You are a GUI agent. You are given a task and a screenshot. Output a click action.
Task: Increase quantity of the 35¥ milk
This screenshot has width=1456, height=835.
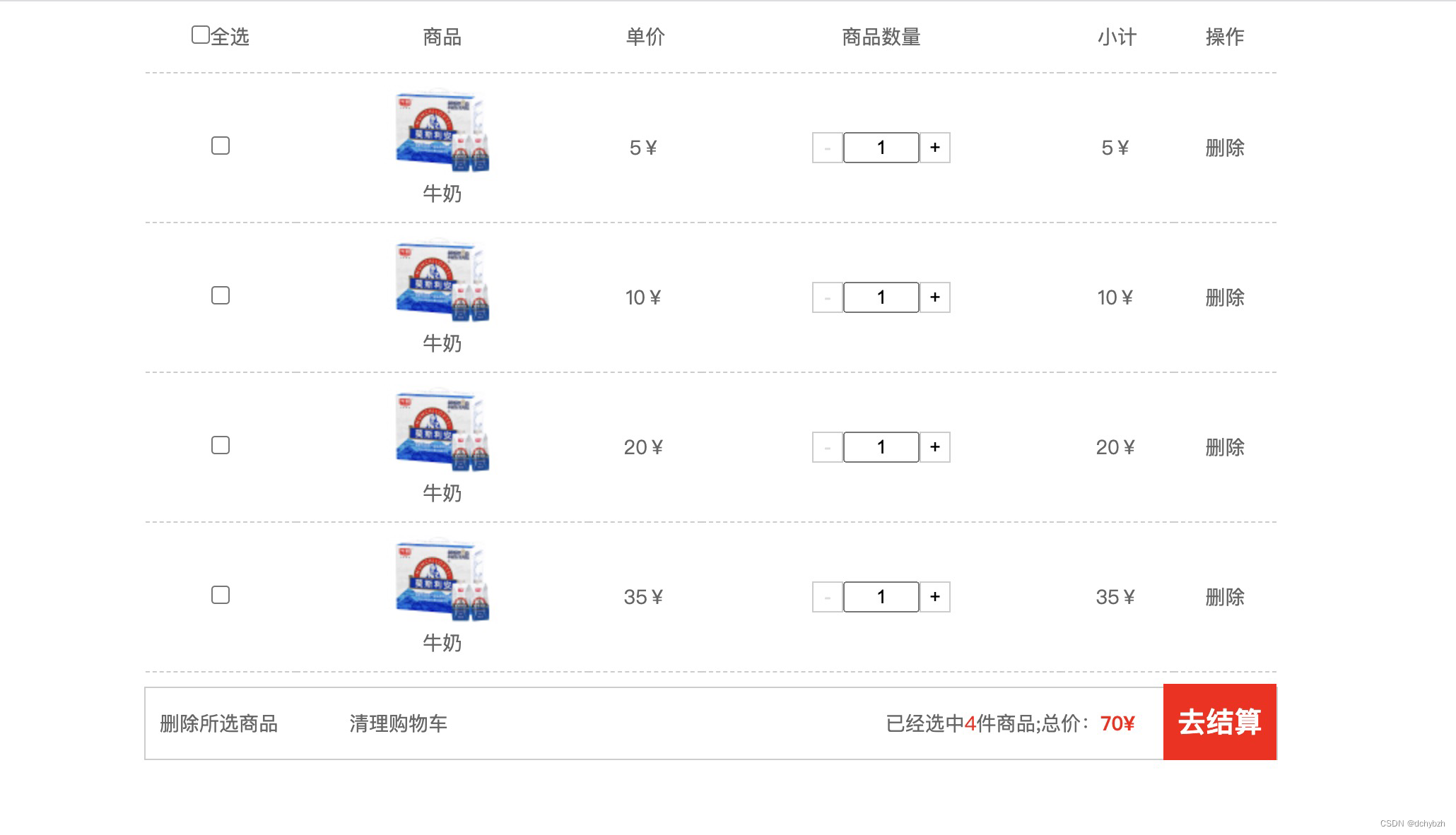click(935, 597)
